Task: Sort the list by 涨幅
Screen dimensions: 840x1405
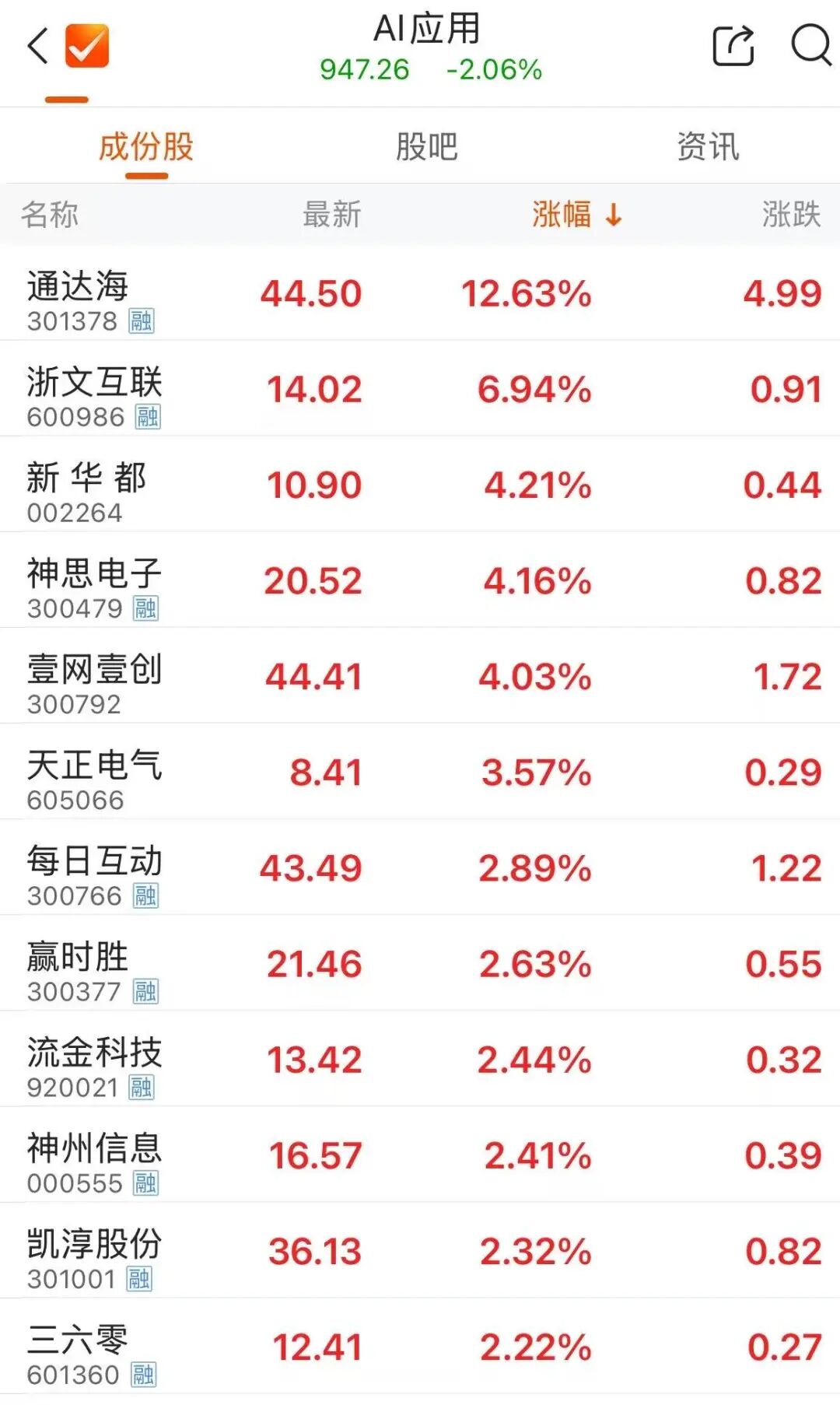Action: (576, 214)
